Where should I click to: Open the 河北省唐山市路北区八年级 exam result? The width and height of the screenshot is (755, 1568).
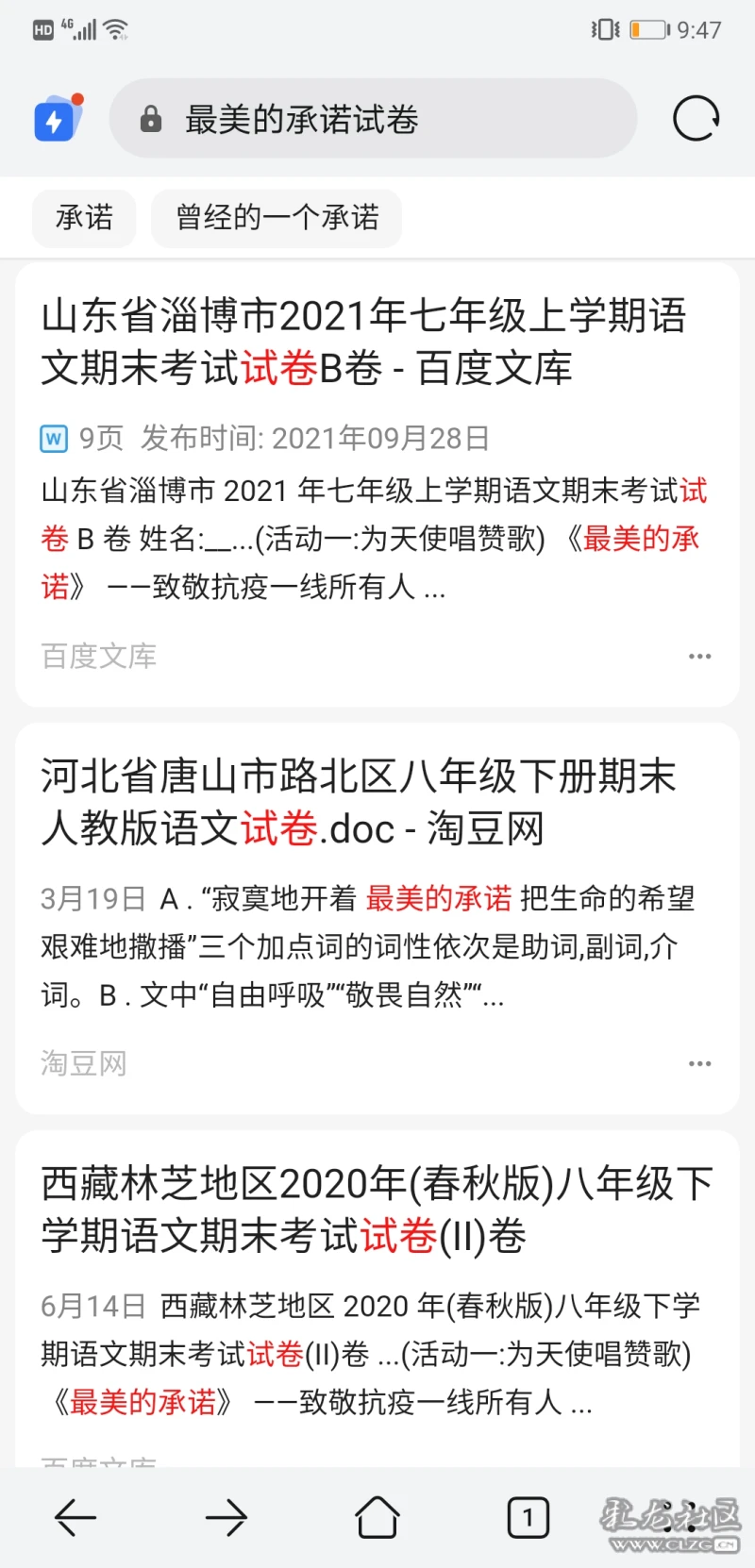(359, 803)
